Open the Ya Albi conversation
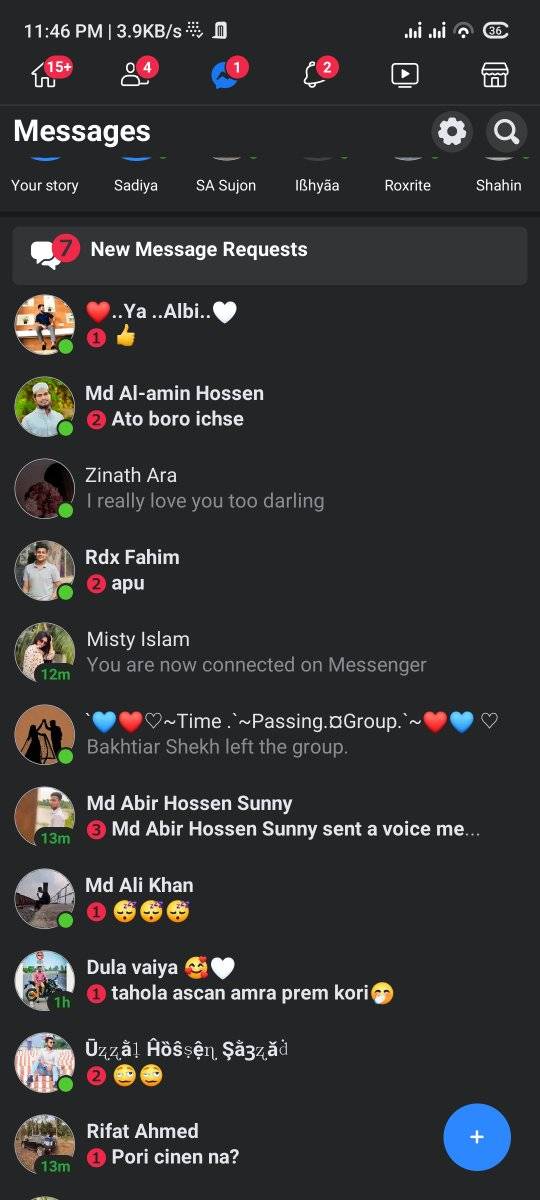Viewport: 540px width, 1200px height. click(270, 325)
